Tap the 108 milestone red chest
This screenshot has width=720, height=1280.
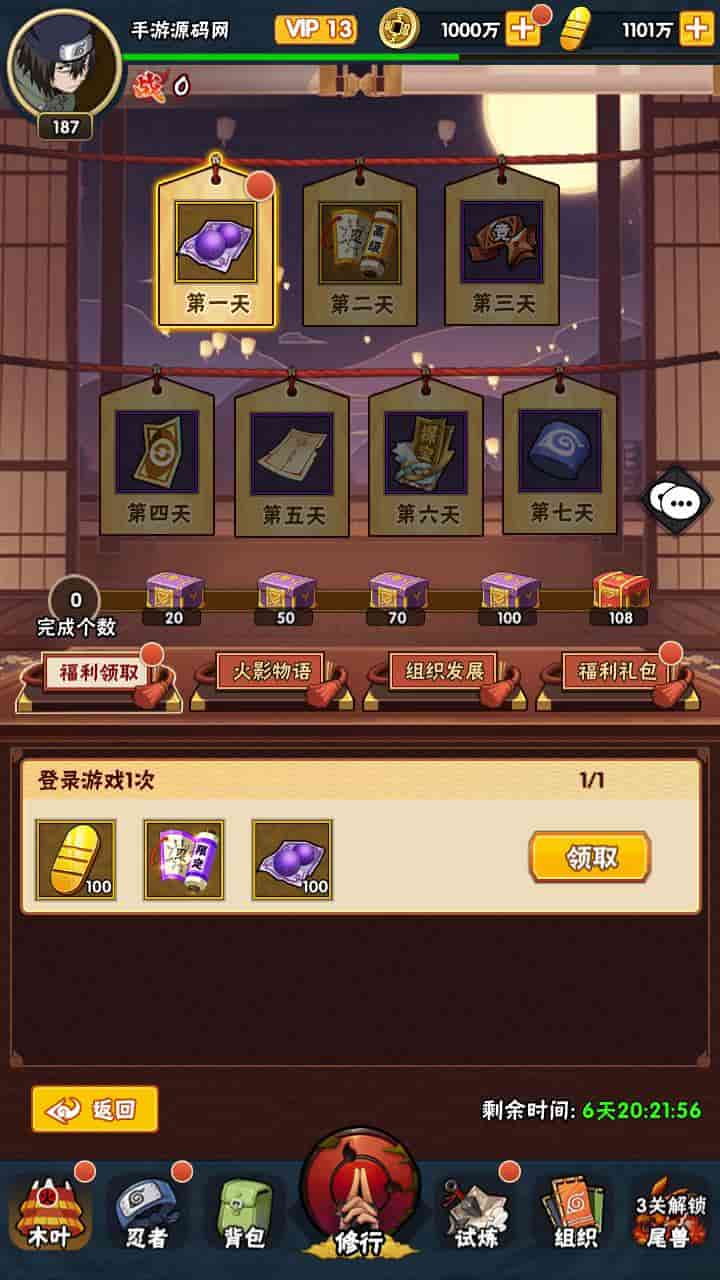[x=620, y=592]
